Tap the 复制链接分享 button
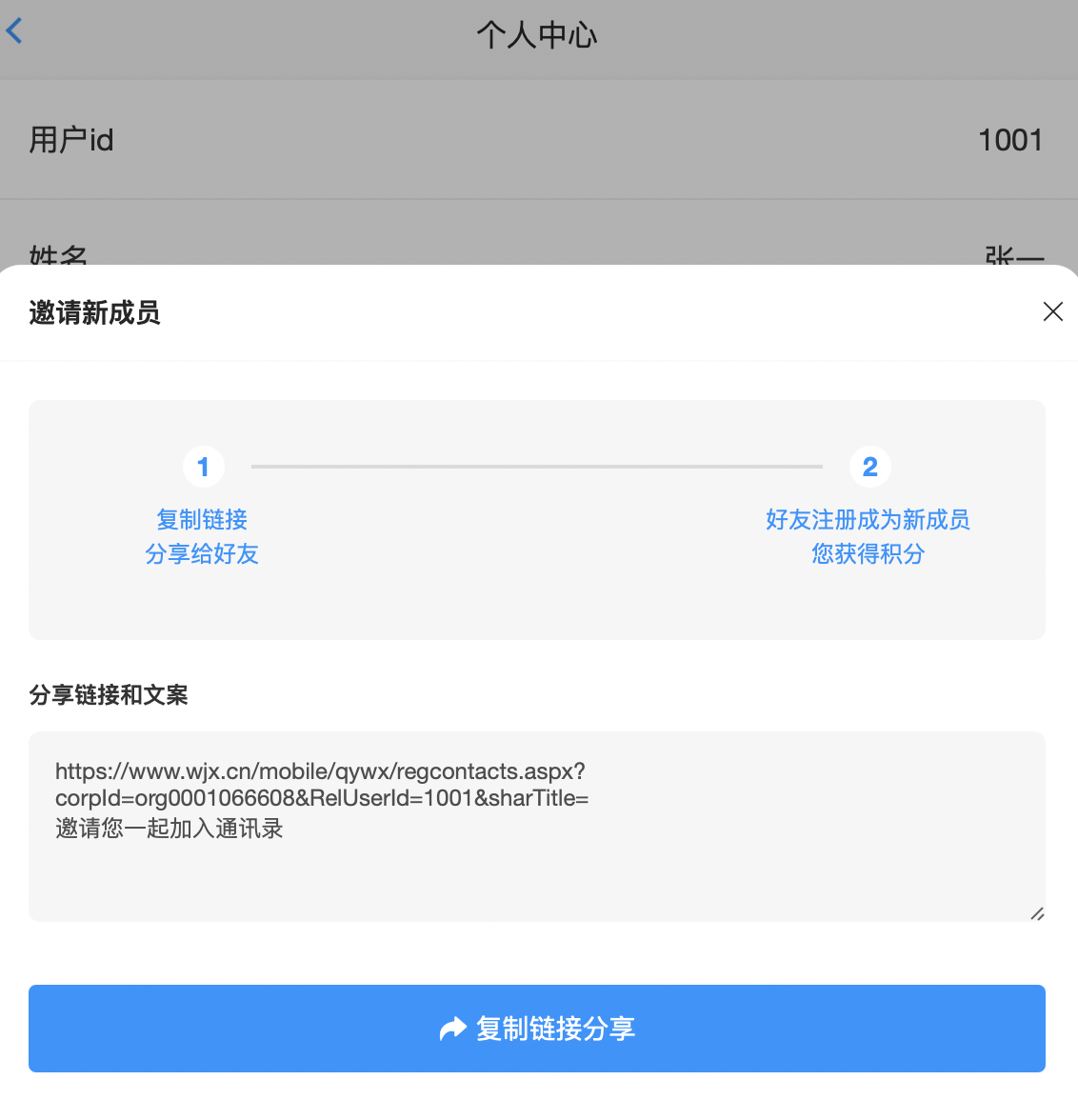1078x1120 pixels. coord(537,1029)
